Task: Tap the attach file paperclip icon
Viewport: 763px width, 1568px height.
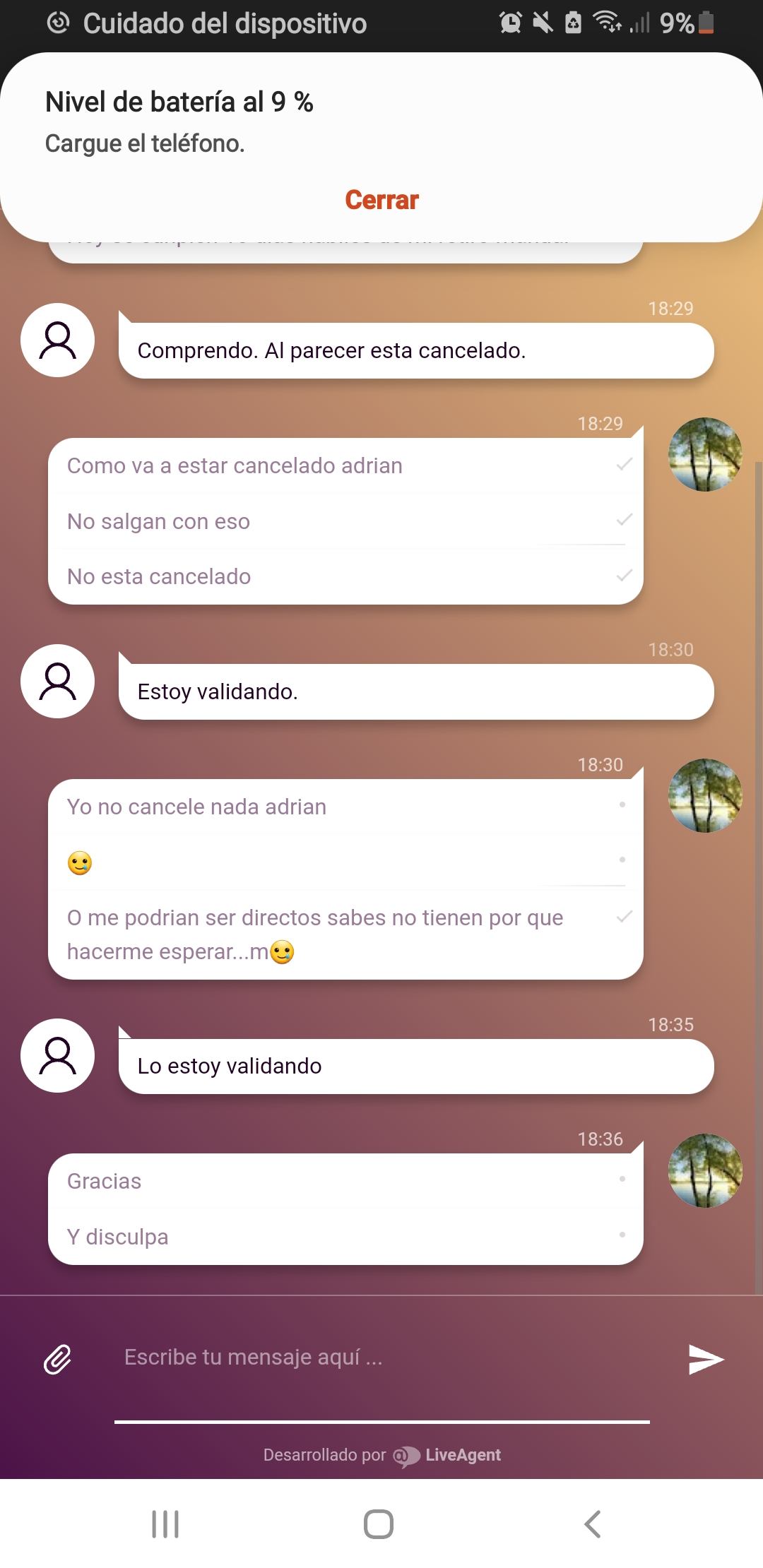Action: click(x=58, y=1359)
